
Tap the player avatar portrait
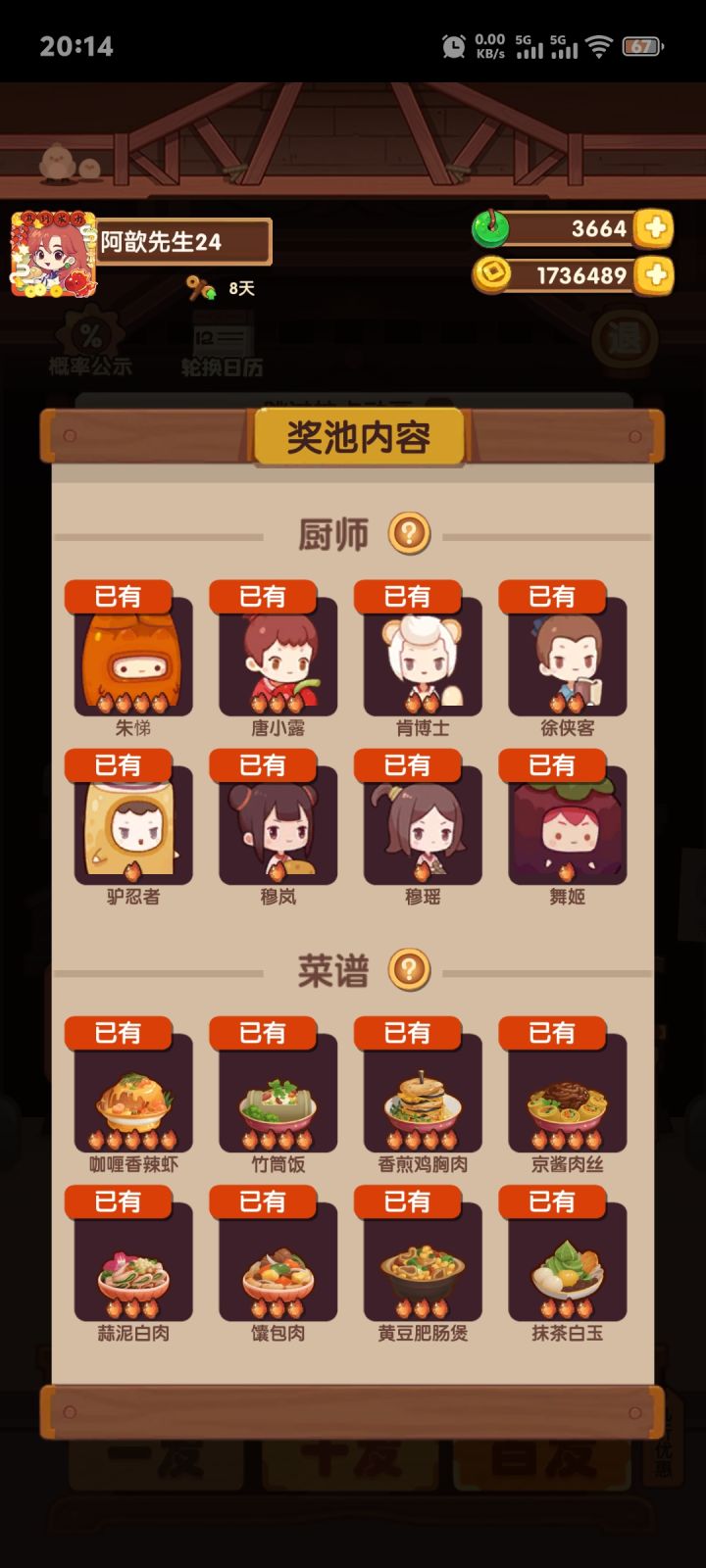pos(51,248)
